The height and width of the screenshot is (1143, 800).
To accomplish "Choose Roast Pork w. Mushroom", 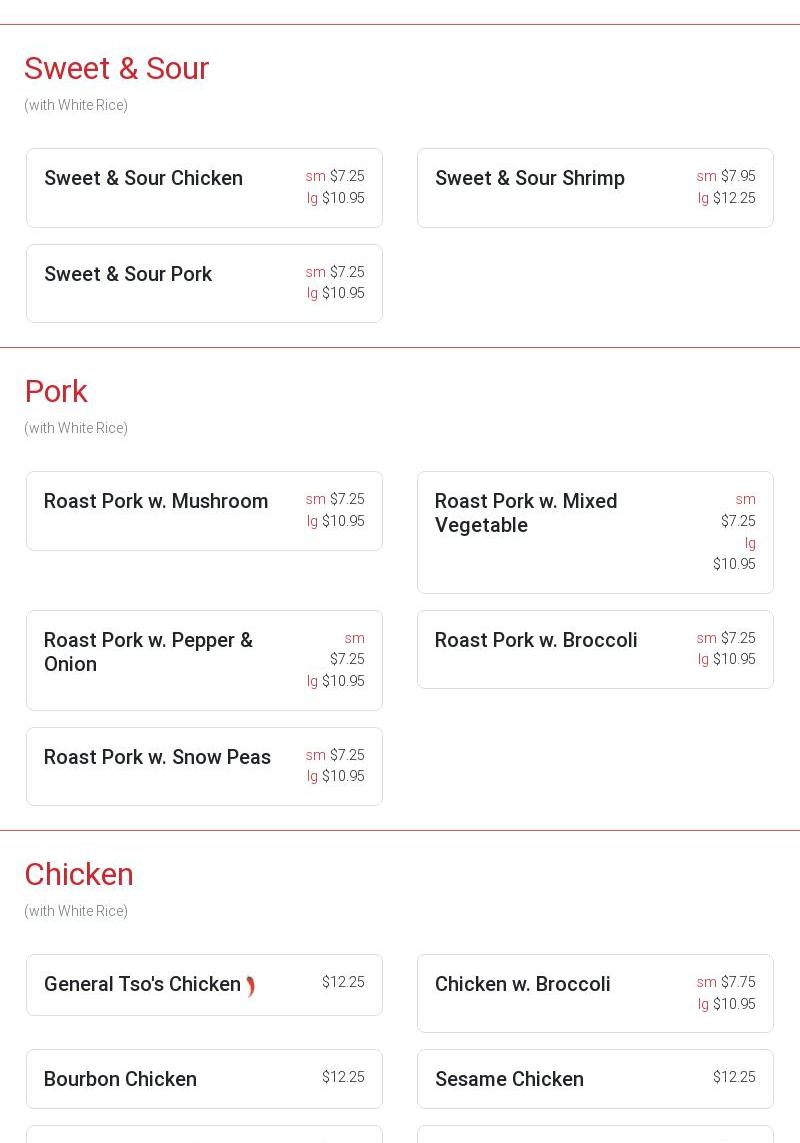I will (204, 511).
